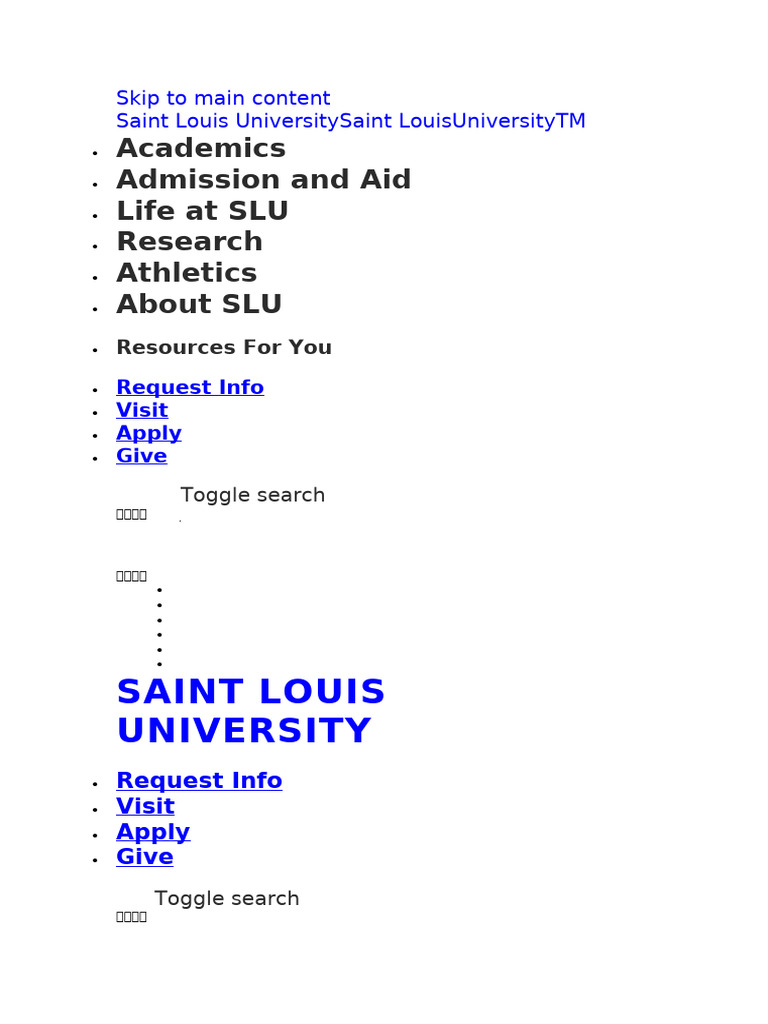The height and width of the screenshot is (1024, 768).
Task: Open the large SAINT LOUIS UNIVERSITY heading link
Action: 251,711
